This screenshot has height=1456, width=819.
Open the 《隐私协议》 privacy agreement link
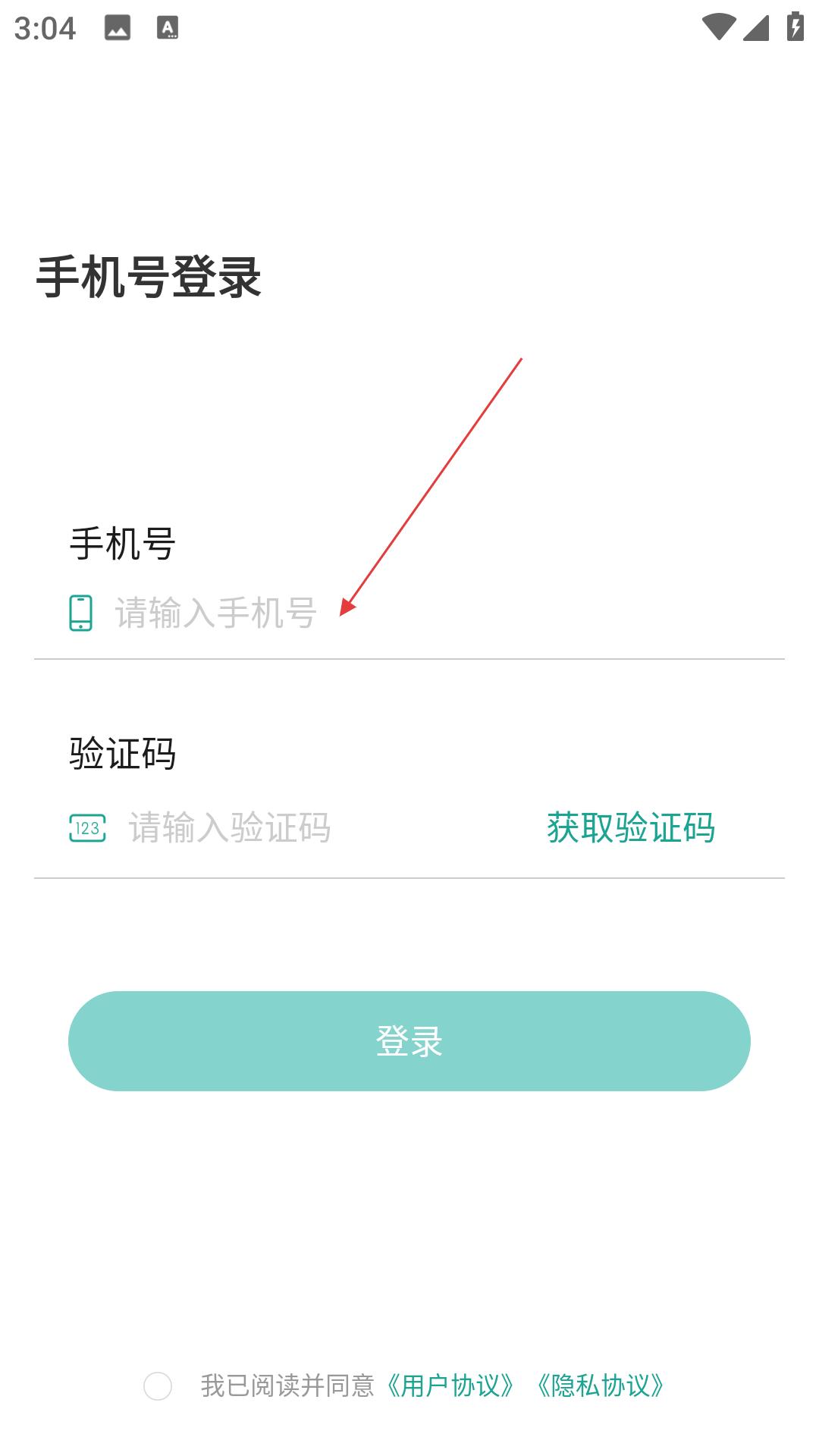coord(601,1386)
